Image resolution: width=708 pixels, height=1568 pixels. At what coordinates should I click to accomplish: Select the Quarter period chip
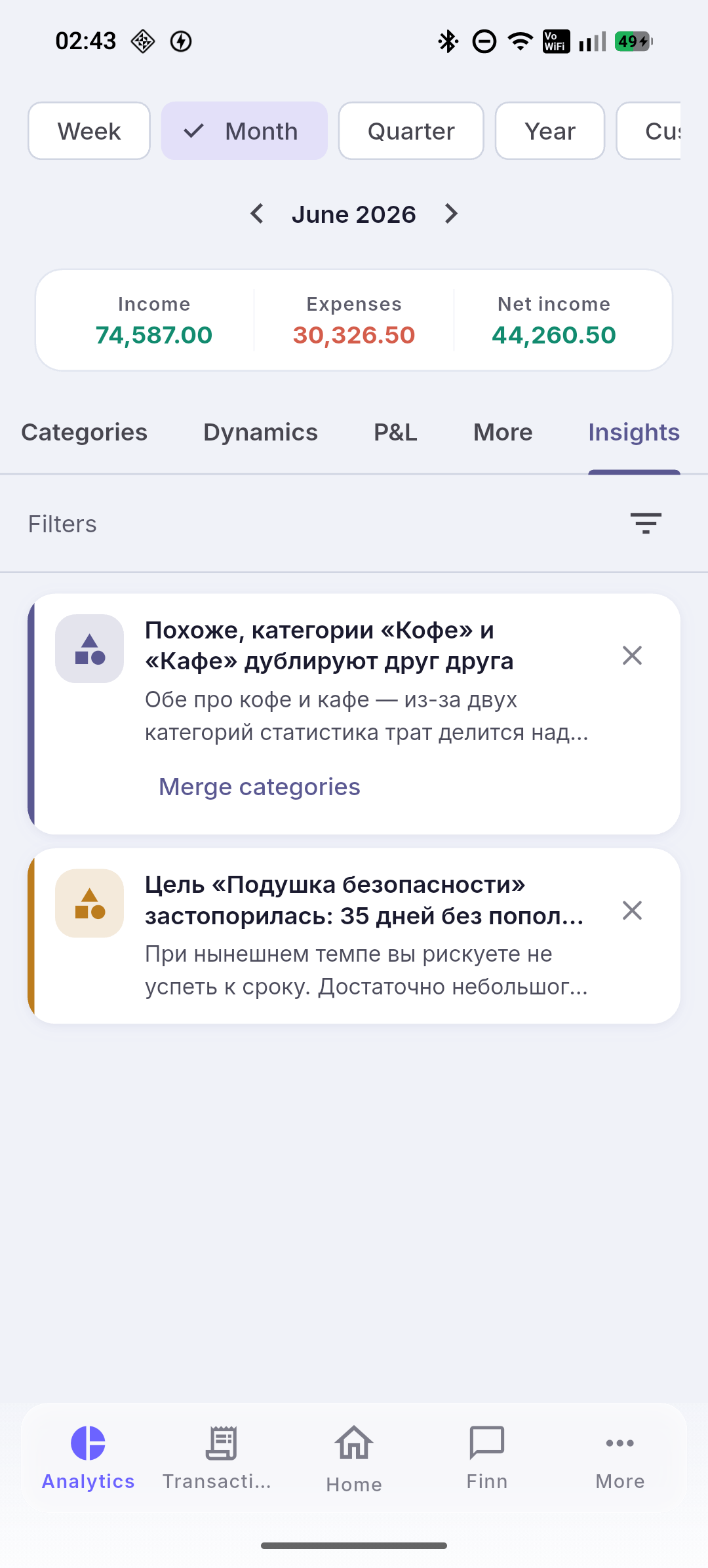point(411,131)
